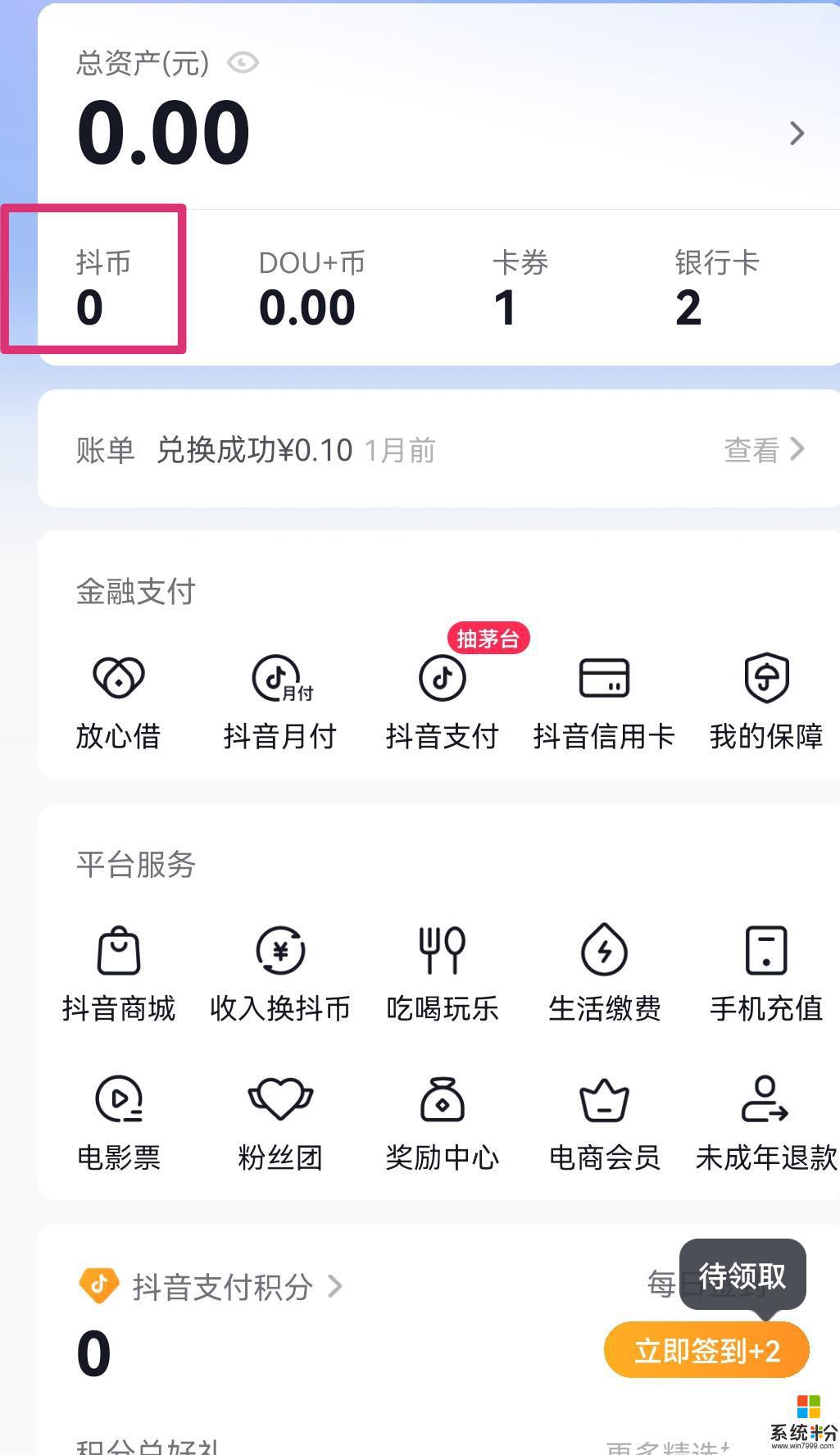Viewport: 840px width, 1455px height.
Task: Open 生活缴费 bill payment
Action: tap(604, 974)
